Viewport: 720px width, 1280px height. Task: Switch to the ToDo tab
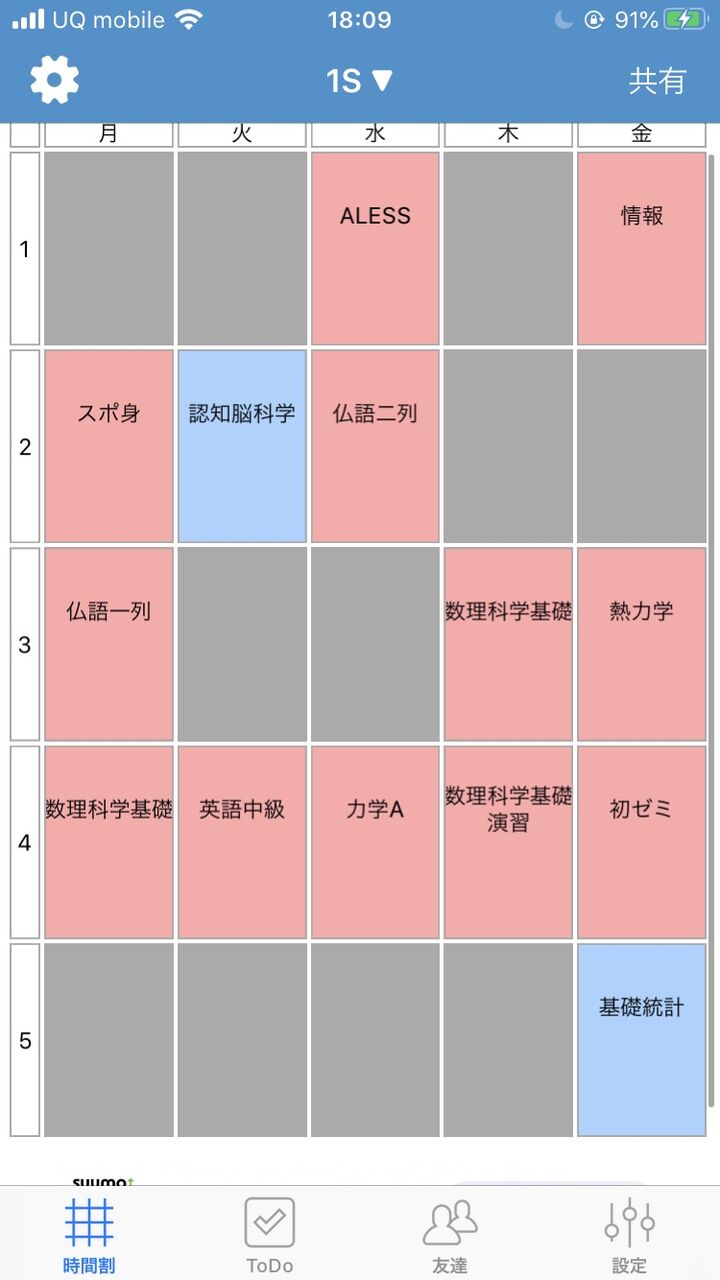pos(270,1235)
